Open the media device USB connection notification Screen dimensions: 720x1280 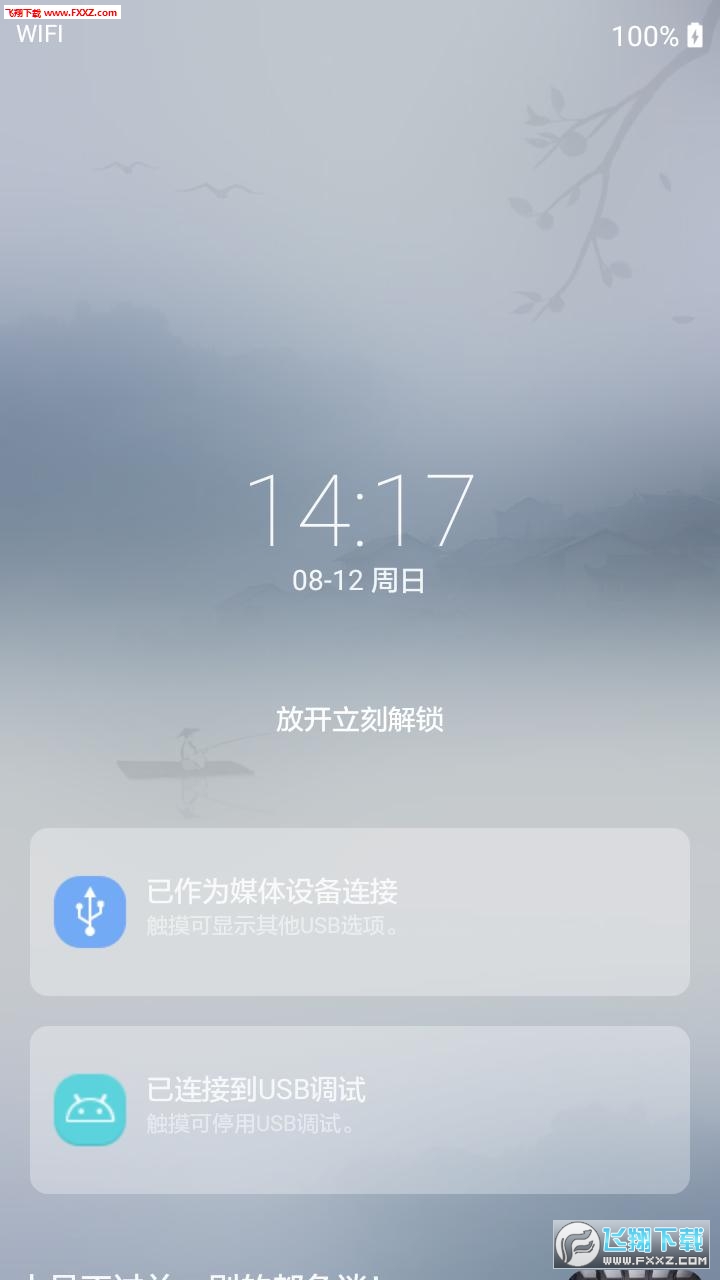click(360, 911)
